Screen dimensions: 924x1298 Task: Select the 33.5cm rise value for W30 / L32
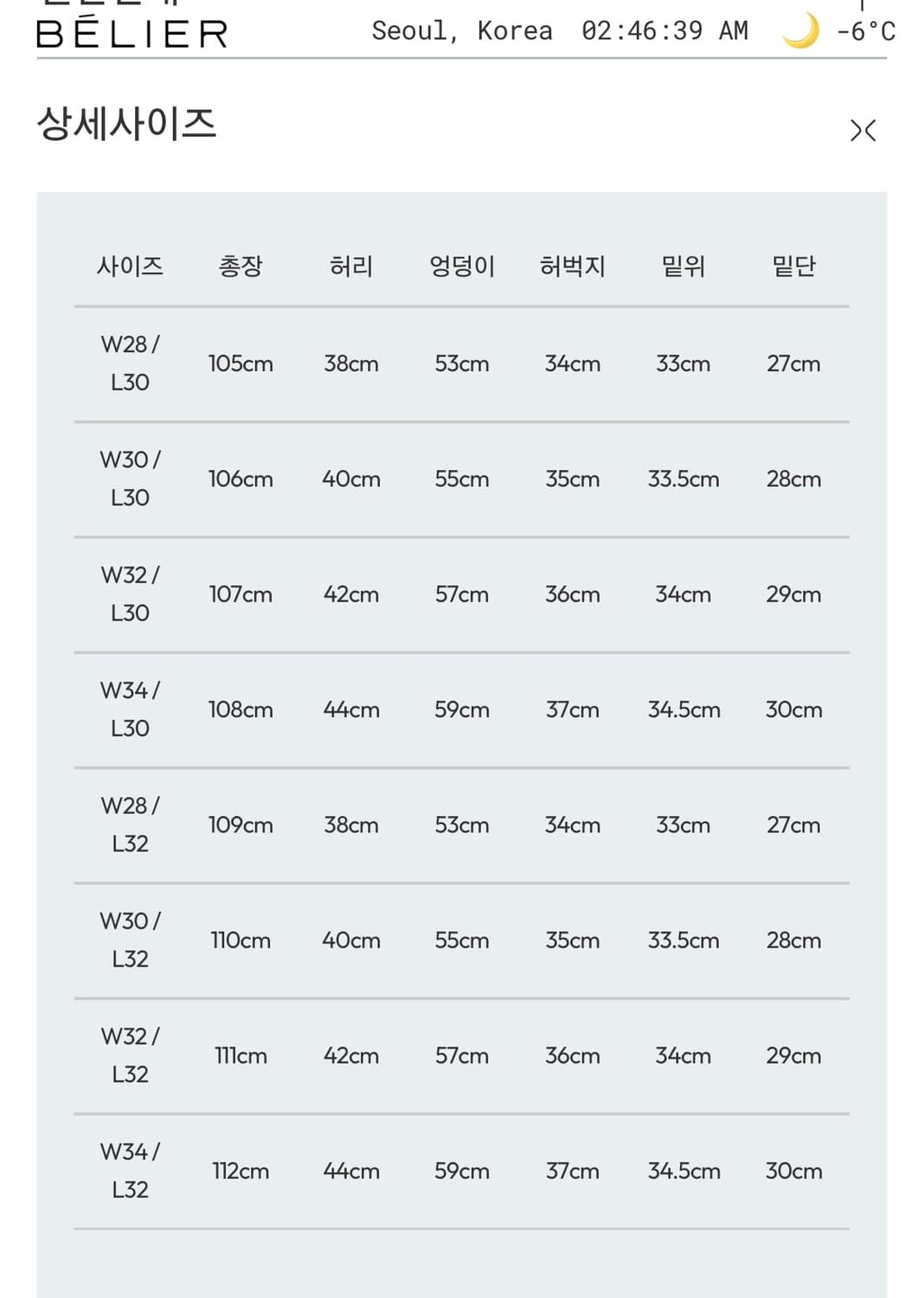pyautogui.click(x=684, y=941)
